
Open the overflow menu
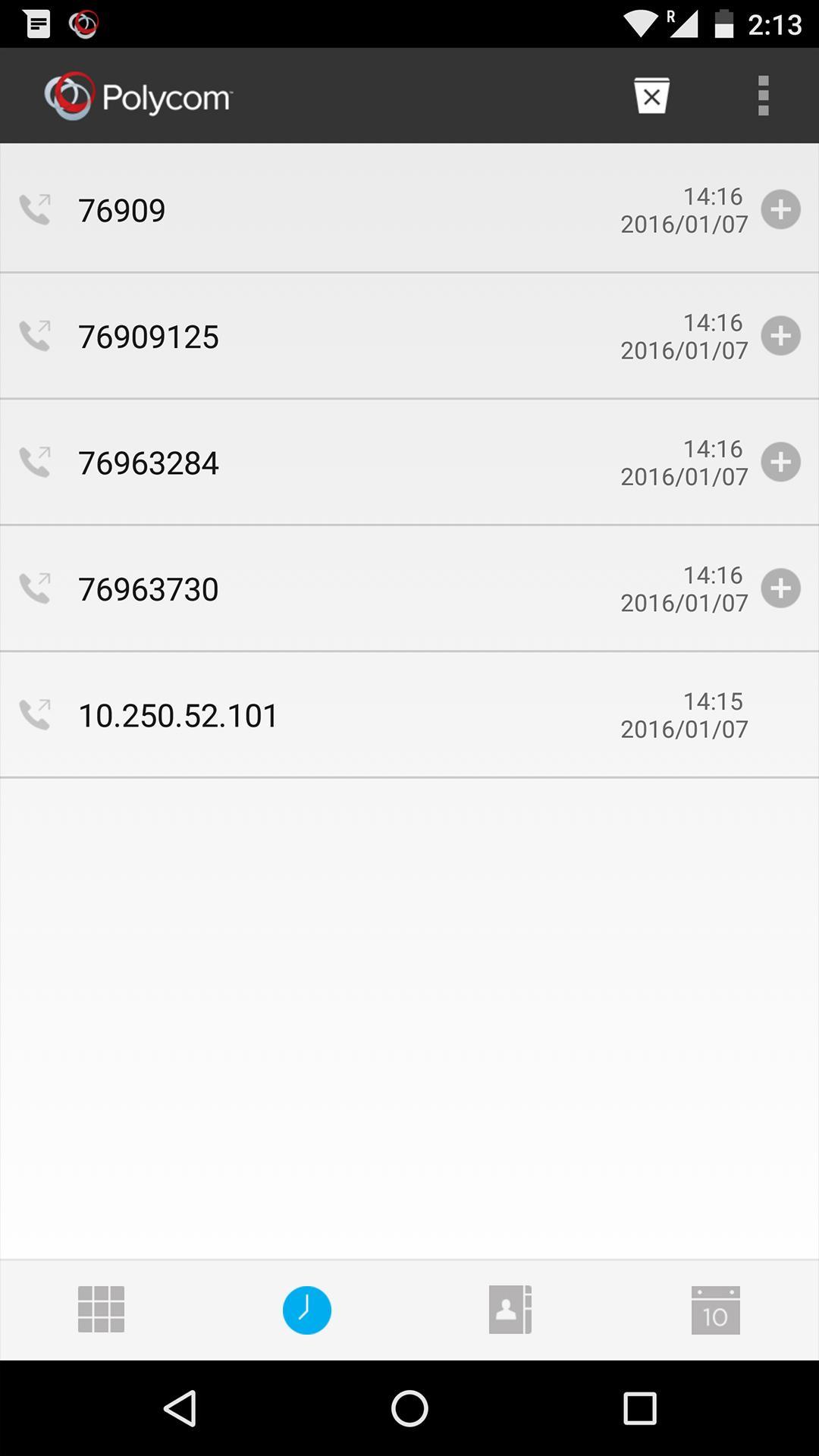[763, 96]
